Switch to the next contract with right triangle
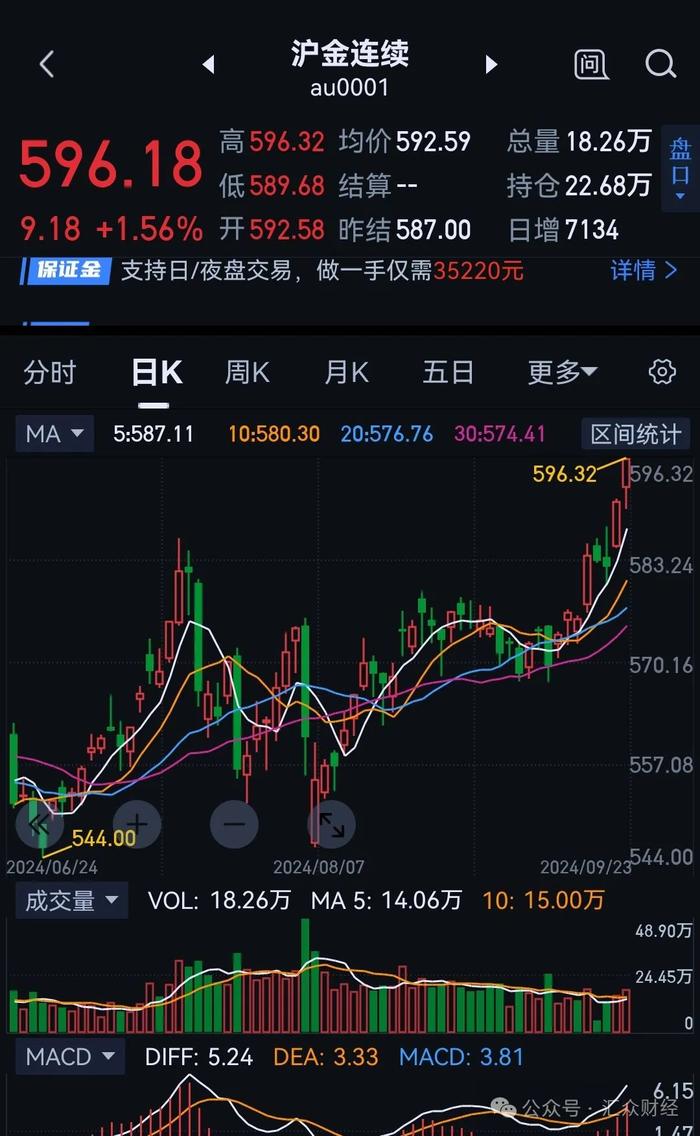Image resolution: width=700 pixels, height=1136 pixels. point(491,64)
